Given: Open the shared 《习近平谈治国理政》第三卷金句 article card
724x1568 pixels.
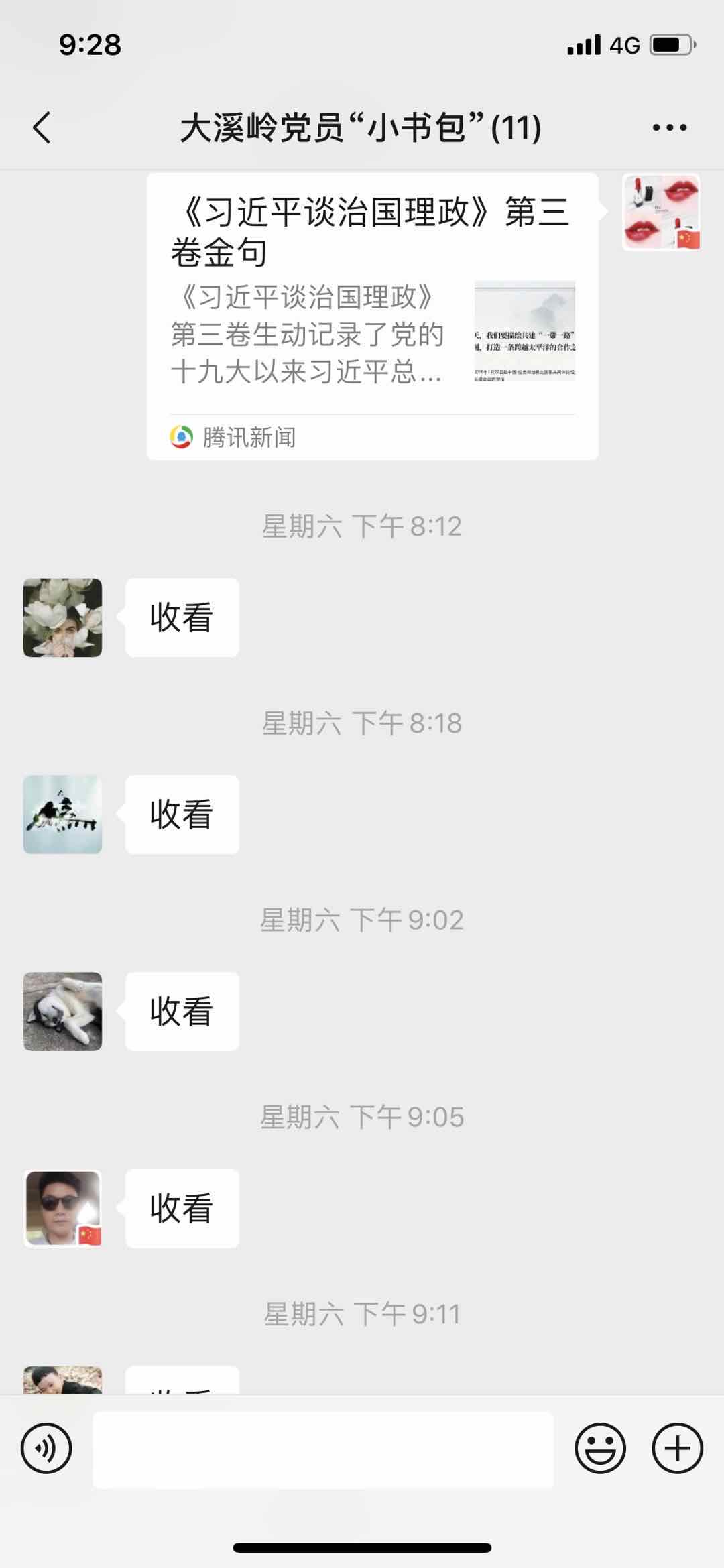Looking at the screenshot, I should point(372,316).
